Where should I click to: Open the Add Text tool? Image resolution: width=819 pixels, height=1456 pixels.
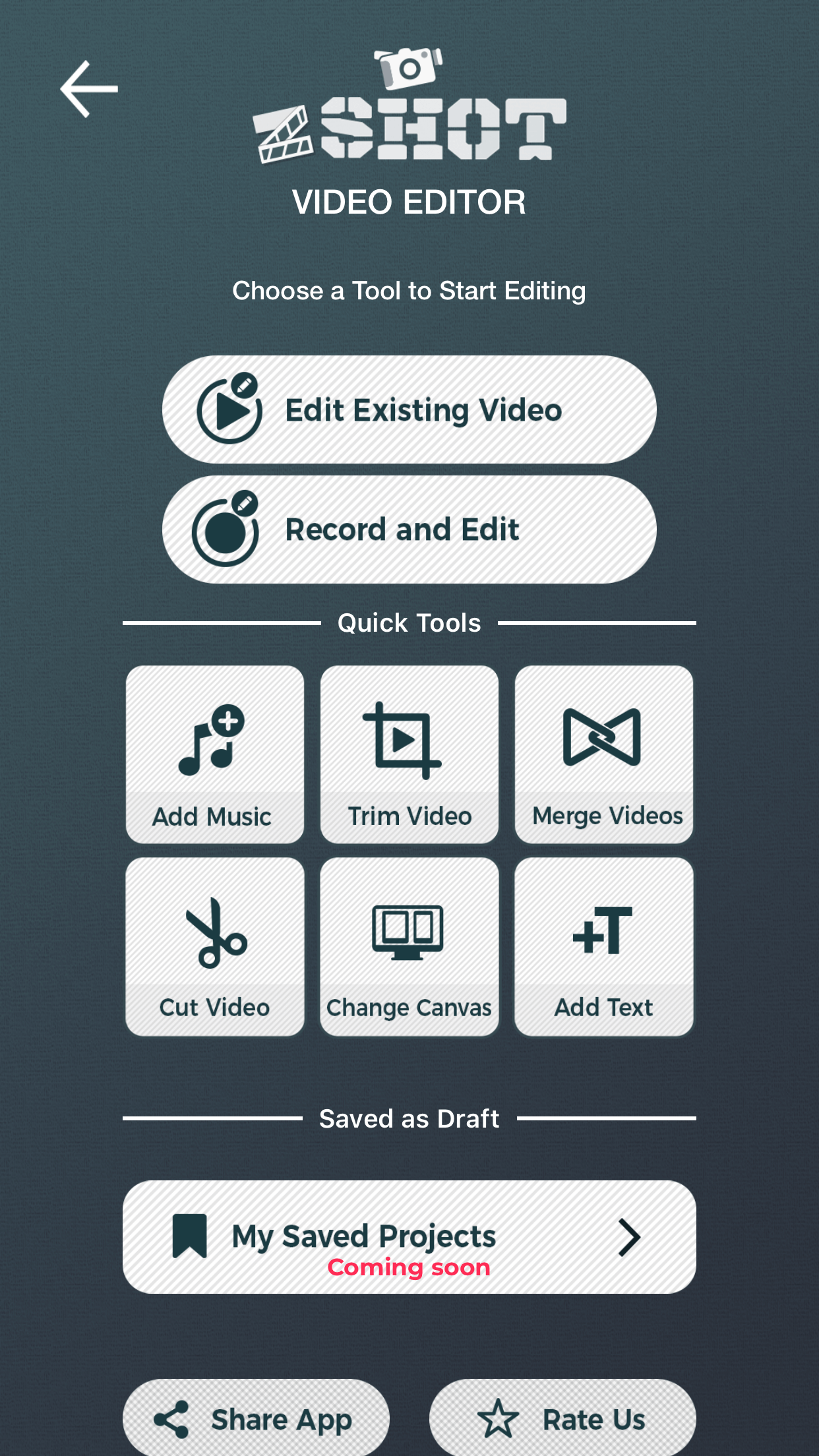point(603,946)
